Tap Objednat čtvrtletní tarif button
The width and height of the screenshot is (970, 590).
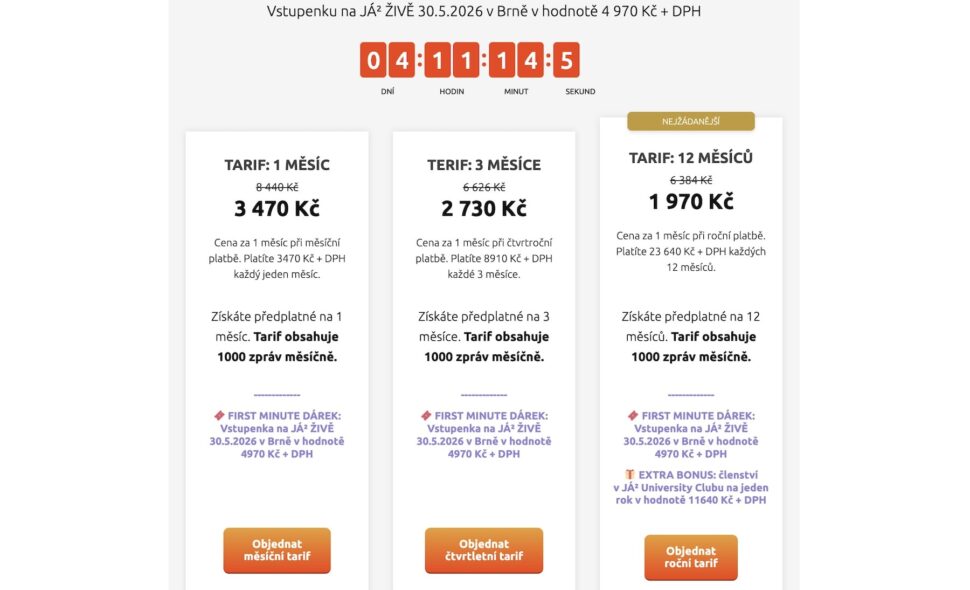483,550
